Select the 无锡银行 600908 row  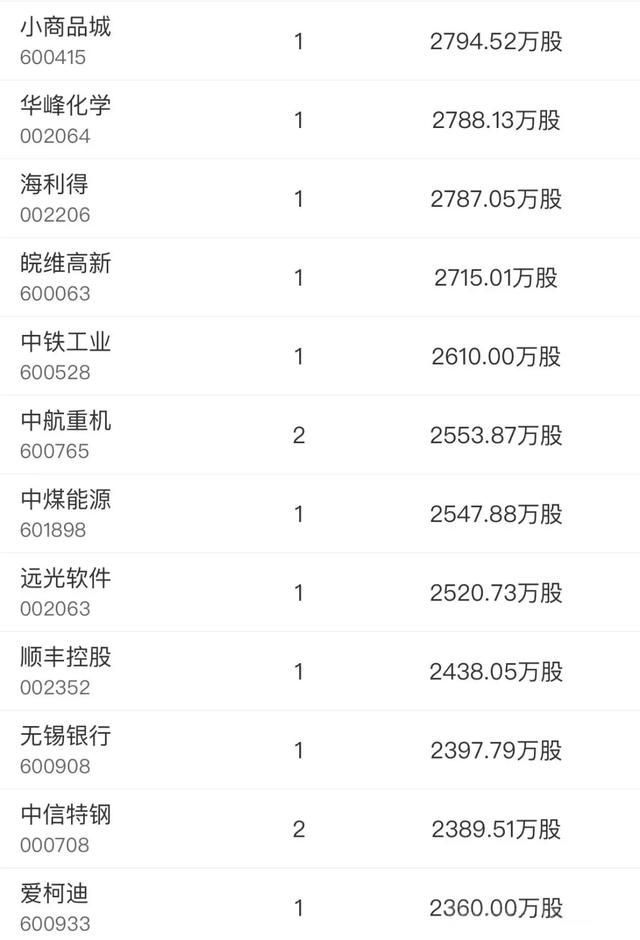(x=320, y=750)
